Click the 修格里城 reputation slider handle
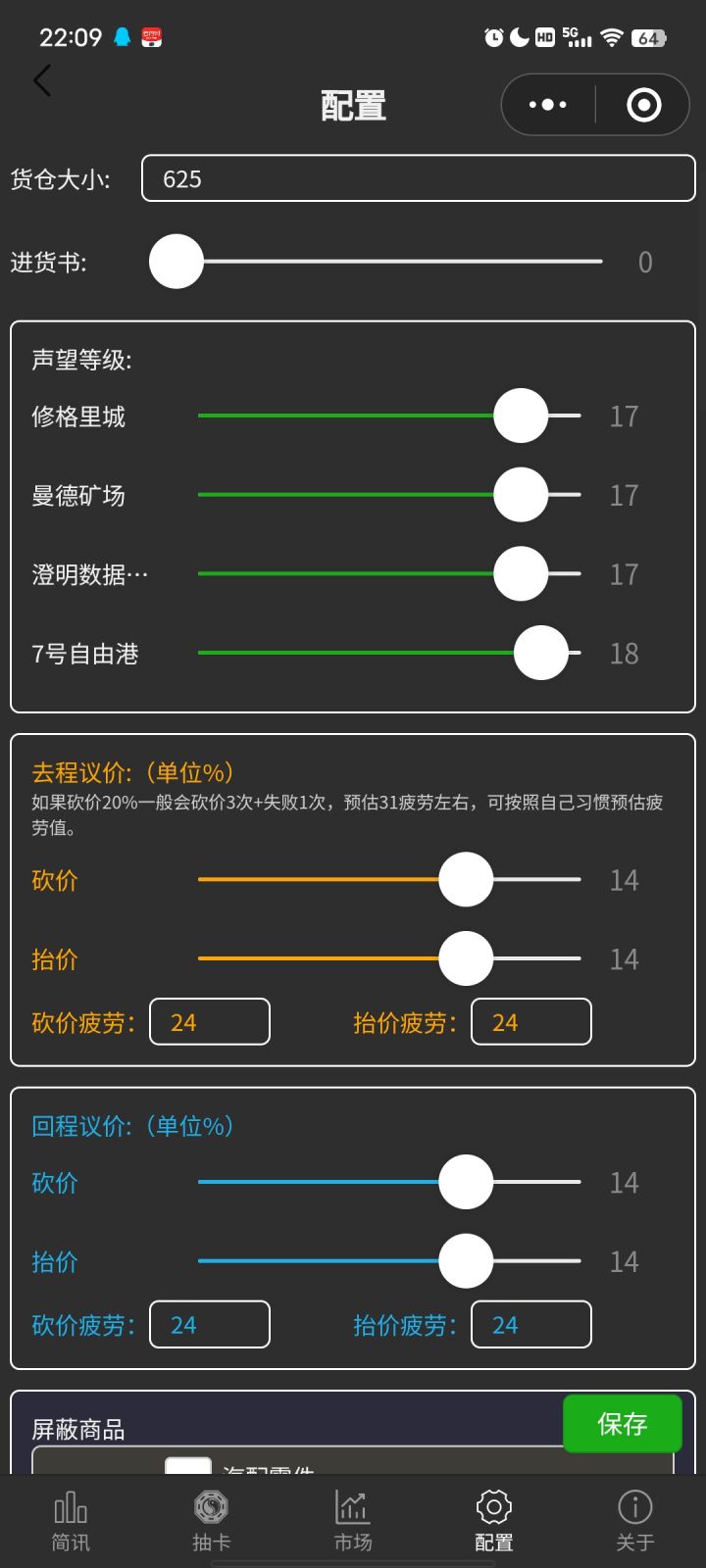The image size is (706, 1568). [520, 416]
